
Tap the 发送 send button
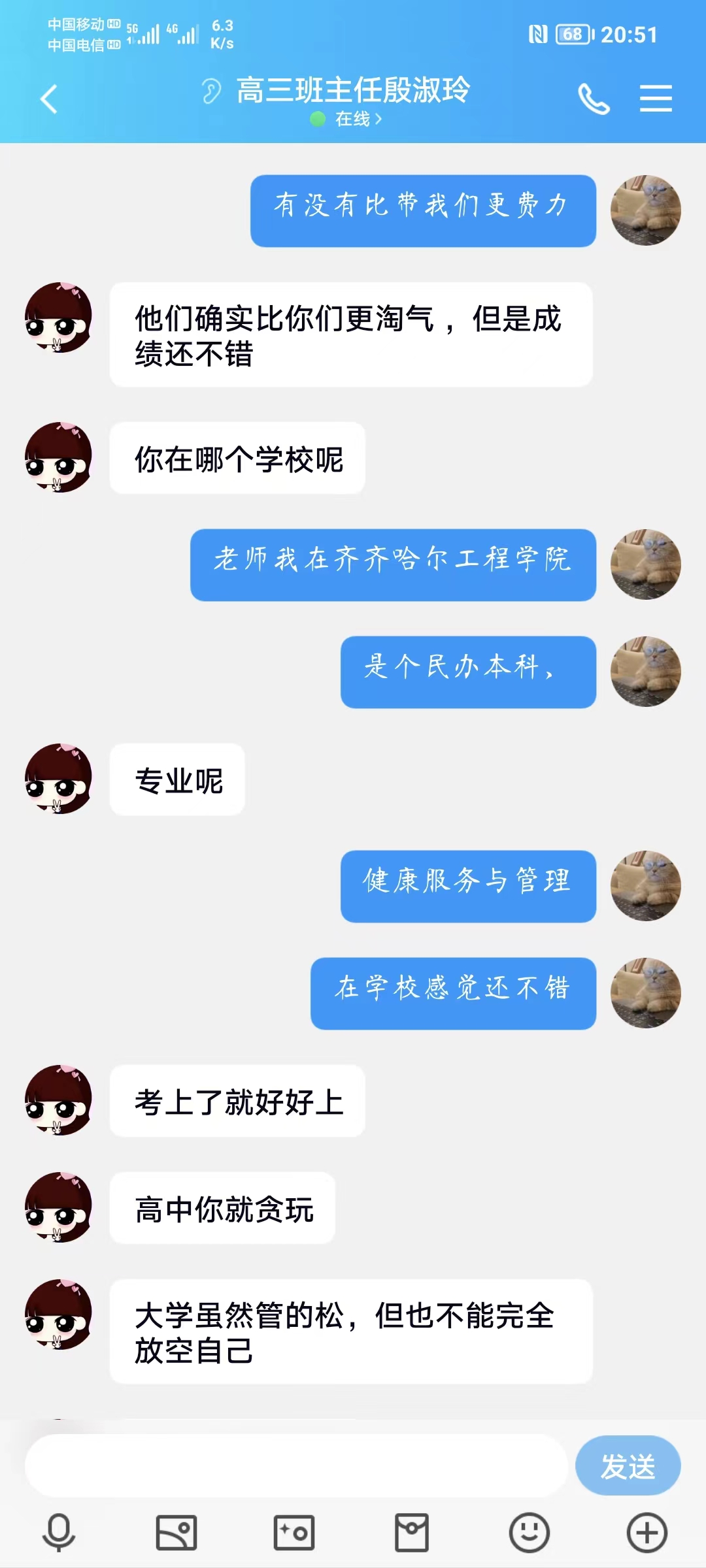point(628,1466)
